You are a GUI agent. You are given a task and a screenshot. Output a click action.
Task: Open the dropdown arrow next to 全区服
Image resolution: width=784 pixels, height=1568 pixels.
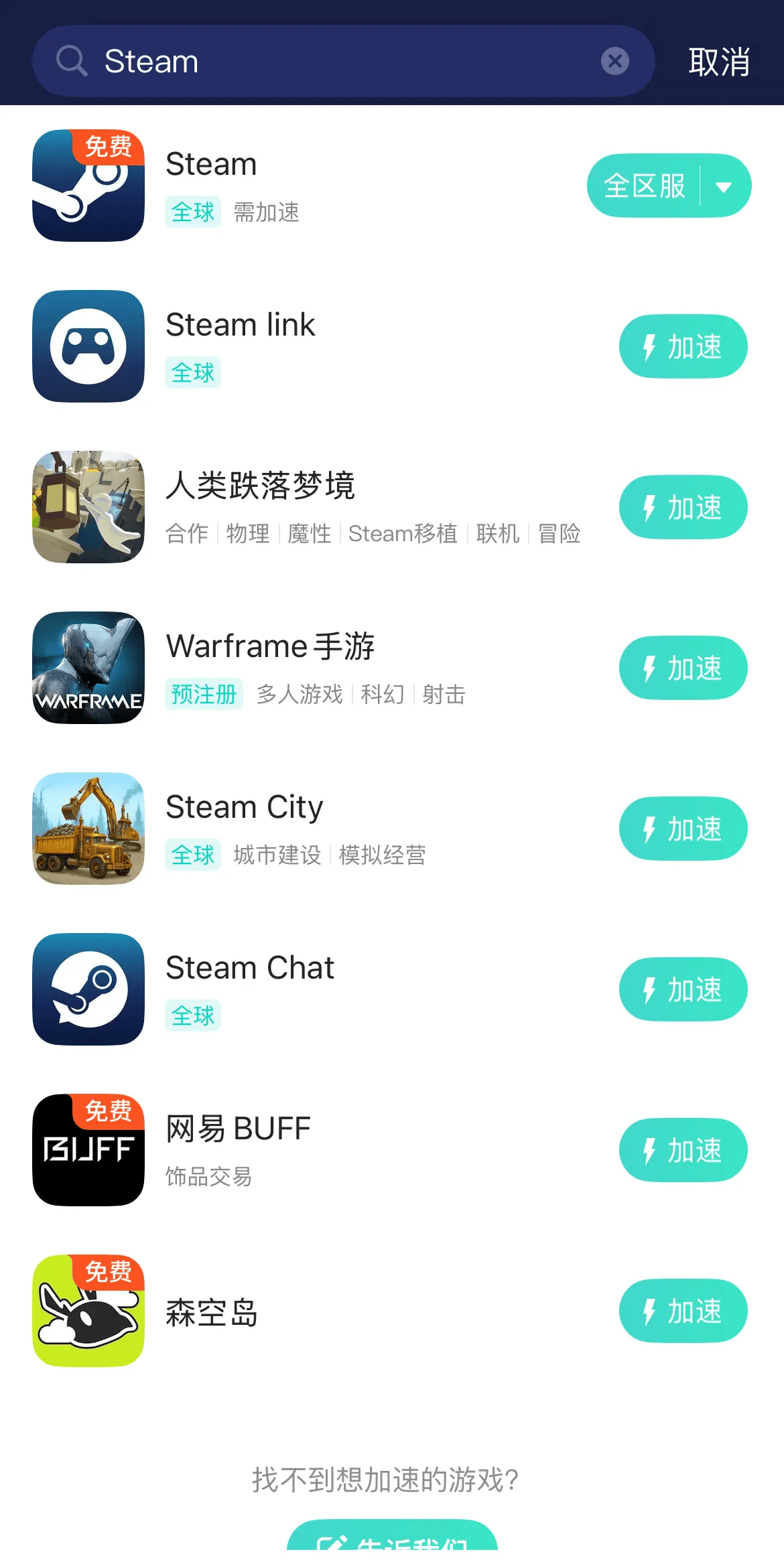(x=724, y=185)
